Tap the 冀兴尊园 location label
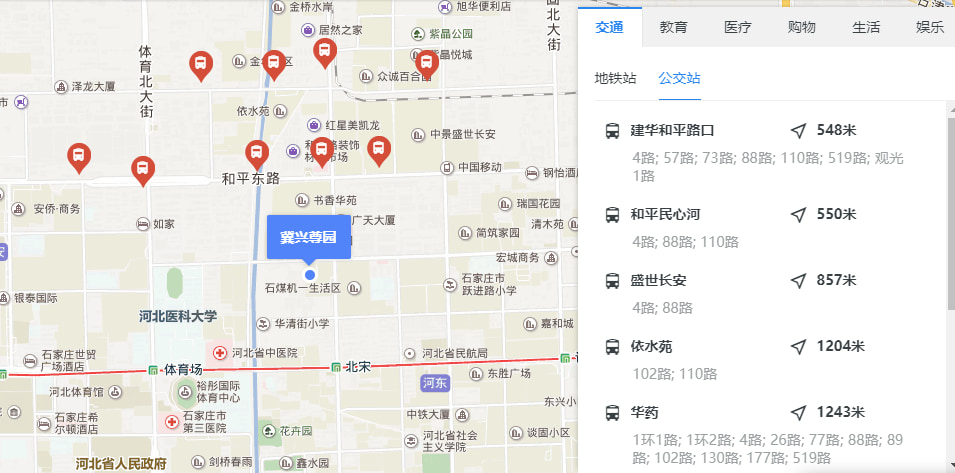Viewport: 955px width, 473px height. tap(309, 237)
